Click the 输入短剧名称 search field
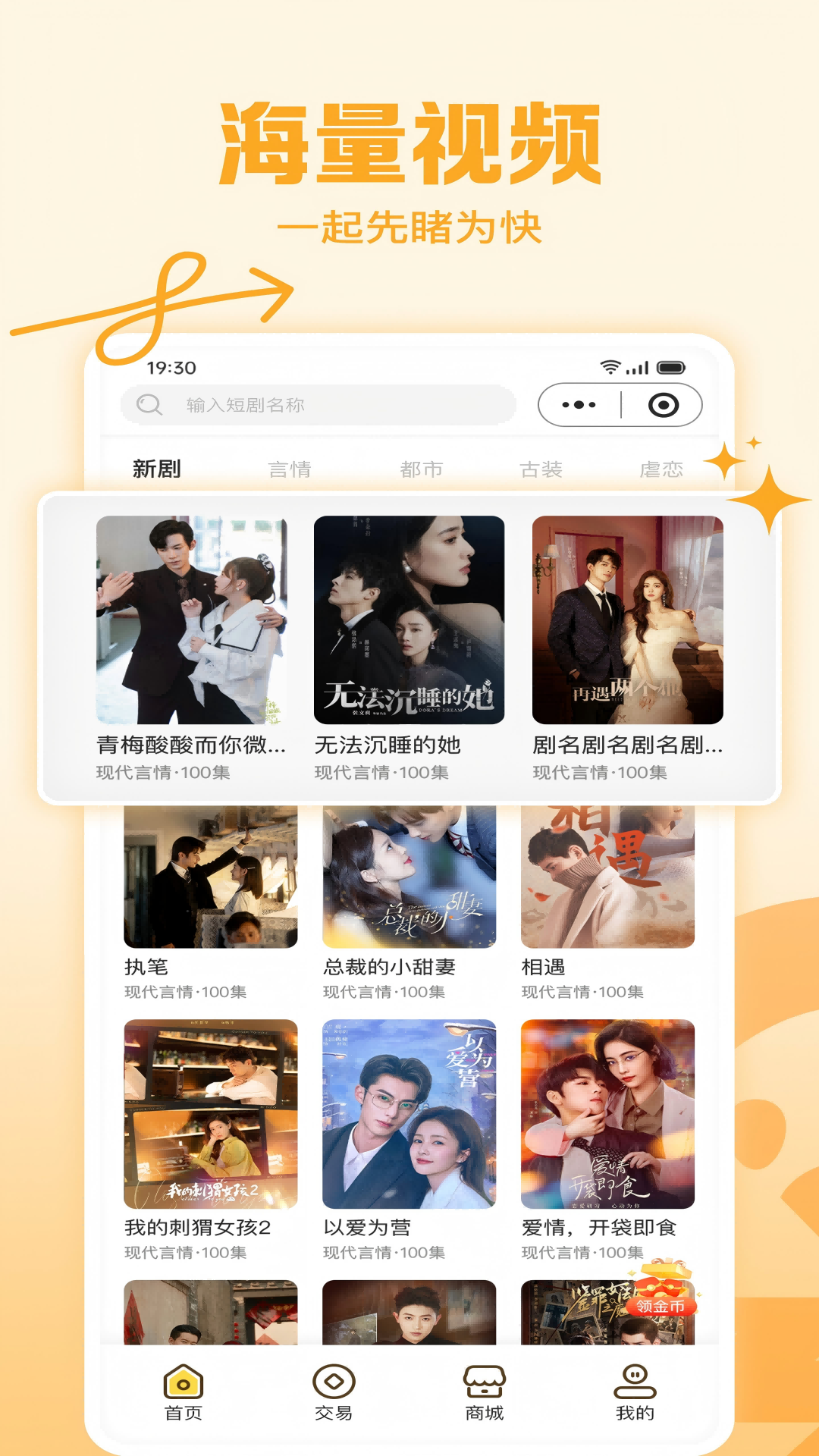The image size is (819, 1456). point(318,404)
